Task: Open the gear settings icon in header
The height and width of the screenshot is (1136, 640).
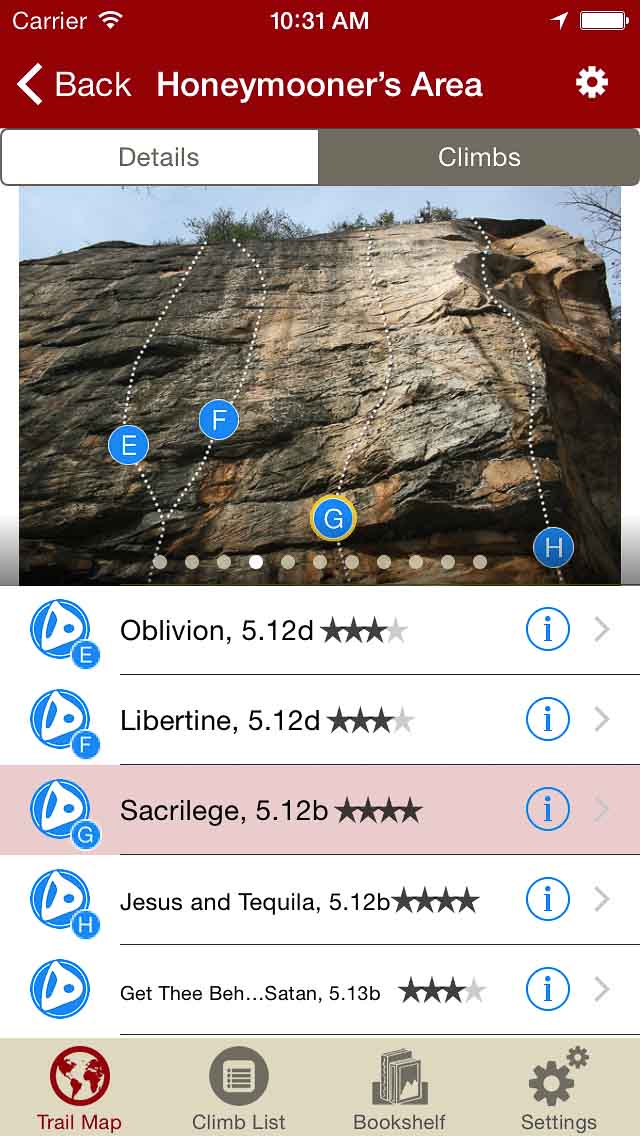Action: (x=591, y=83)
